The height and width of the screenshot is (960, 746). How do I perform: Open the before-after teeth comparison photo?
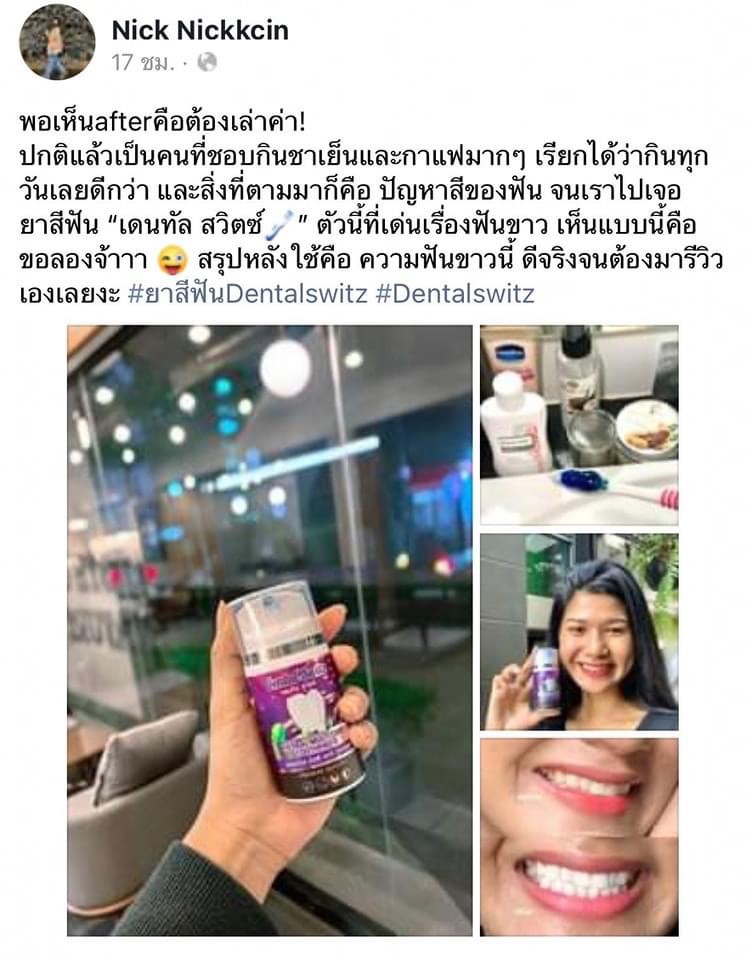pos(578,836)
